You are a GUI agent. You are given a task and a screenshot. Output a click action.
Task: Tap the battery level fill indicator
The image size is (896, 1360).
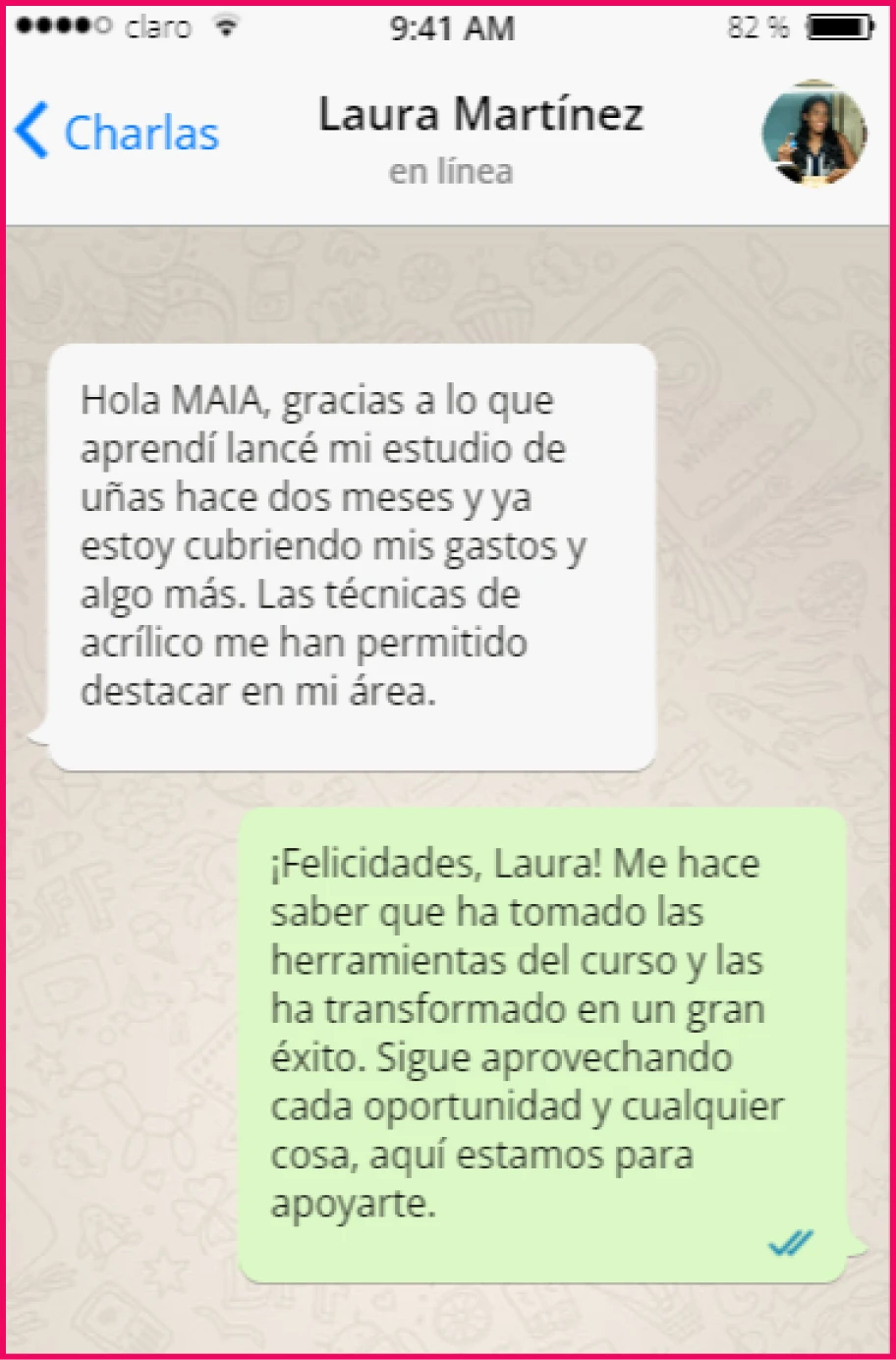pyautogui.click(x=835, y=27)
